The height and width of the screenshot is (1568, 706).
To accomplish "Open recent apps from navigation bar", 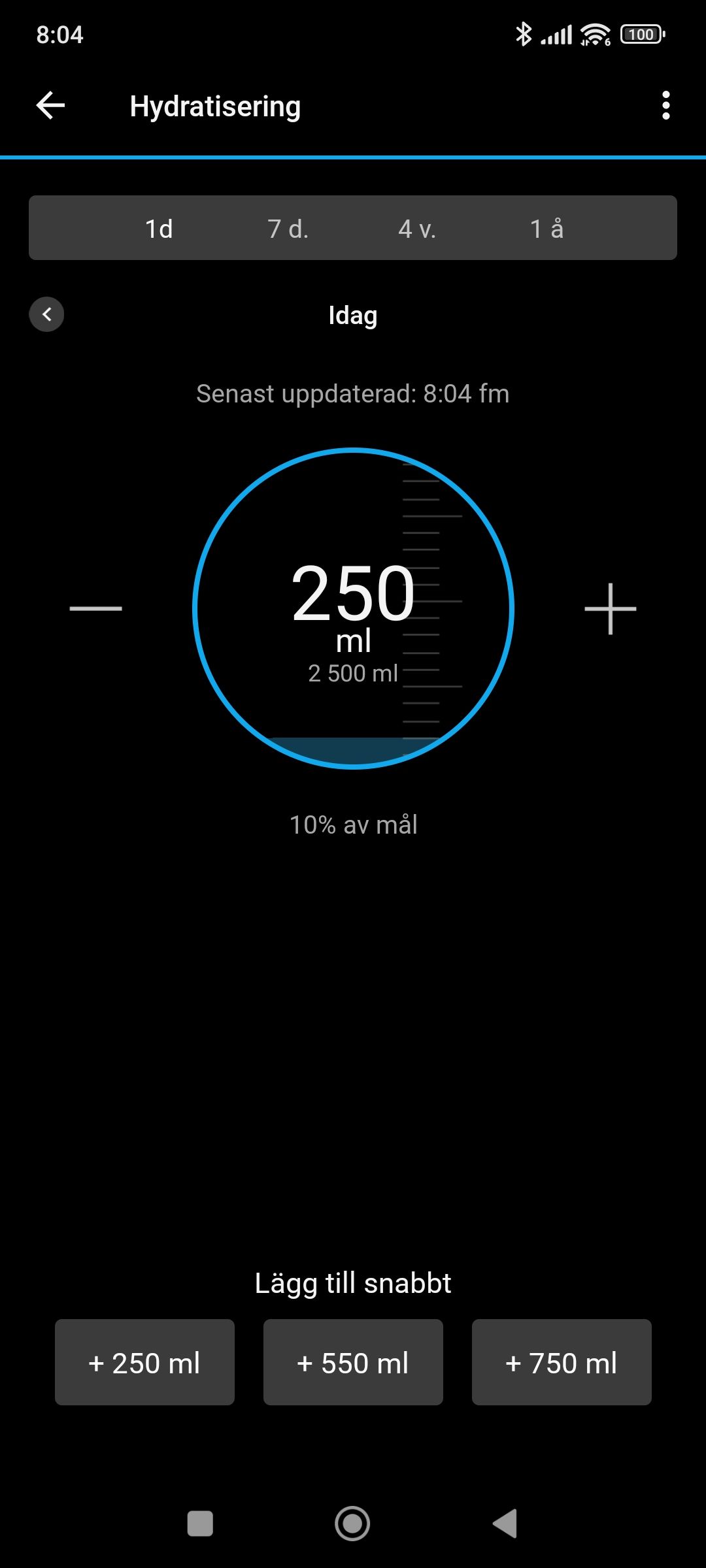I will 200,1524.
